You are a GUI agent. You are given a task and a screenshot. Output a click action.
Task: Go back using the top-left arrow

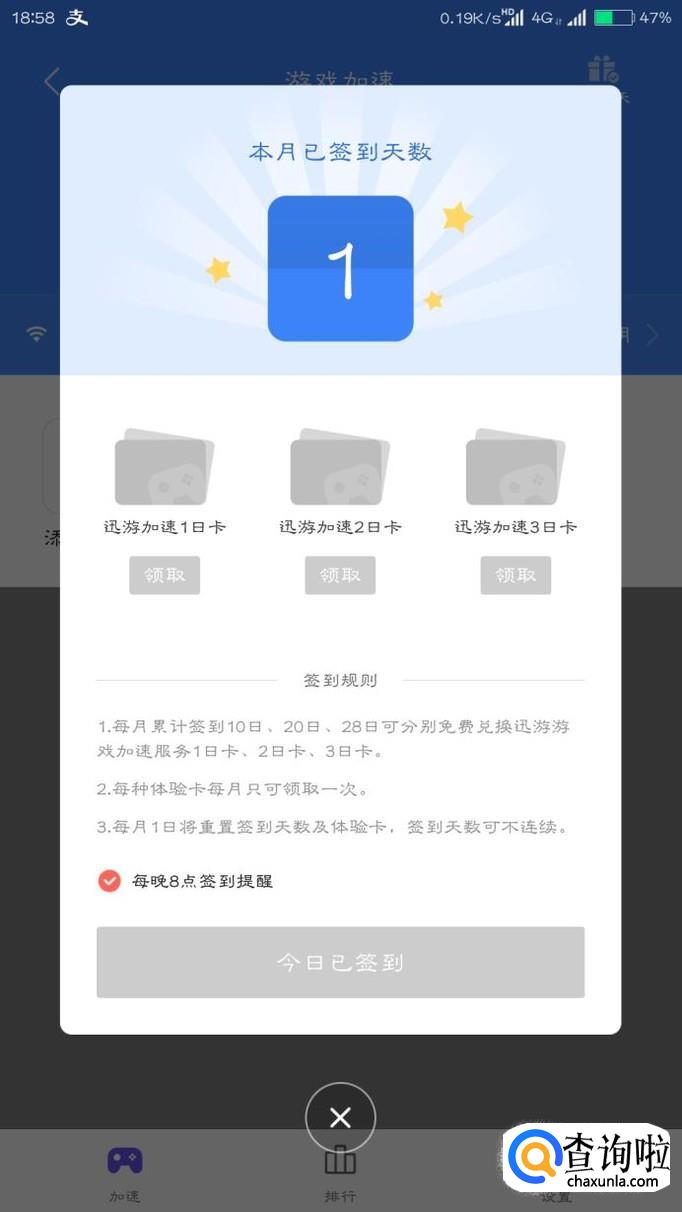point(52,80)
